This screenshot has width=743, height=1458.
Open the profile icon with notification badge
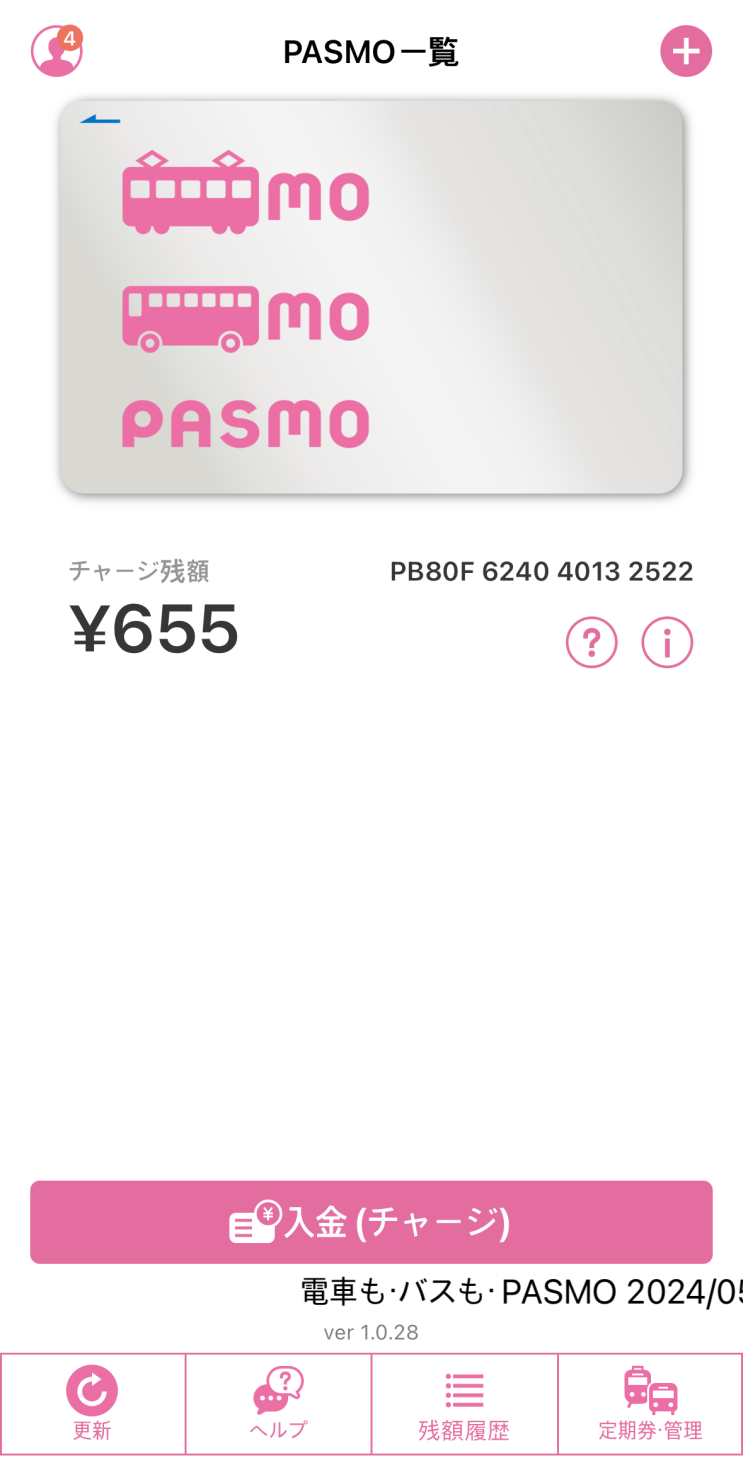click(56, 51)
